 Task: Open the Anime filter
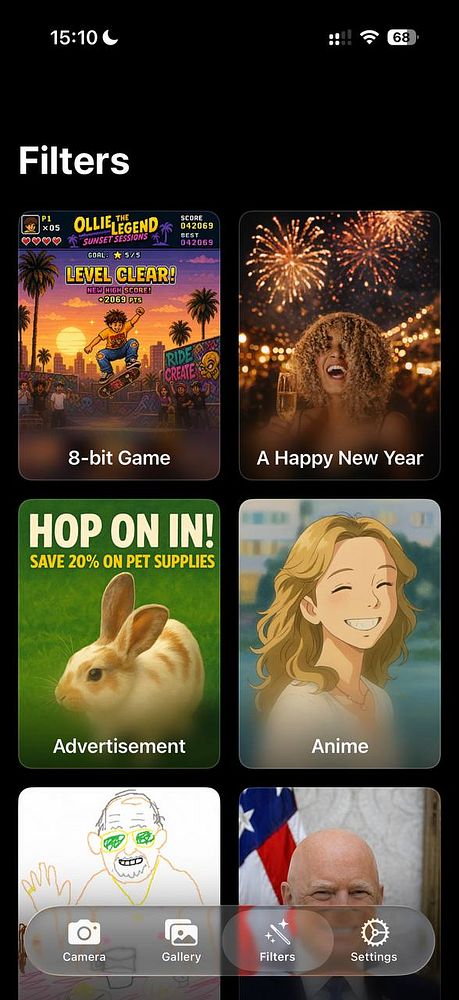pos(340,634)
